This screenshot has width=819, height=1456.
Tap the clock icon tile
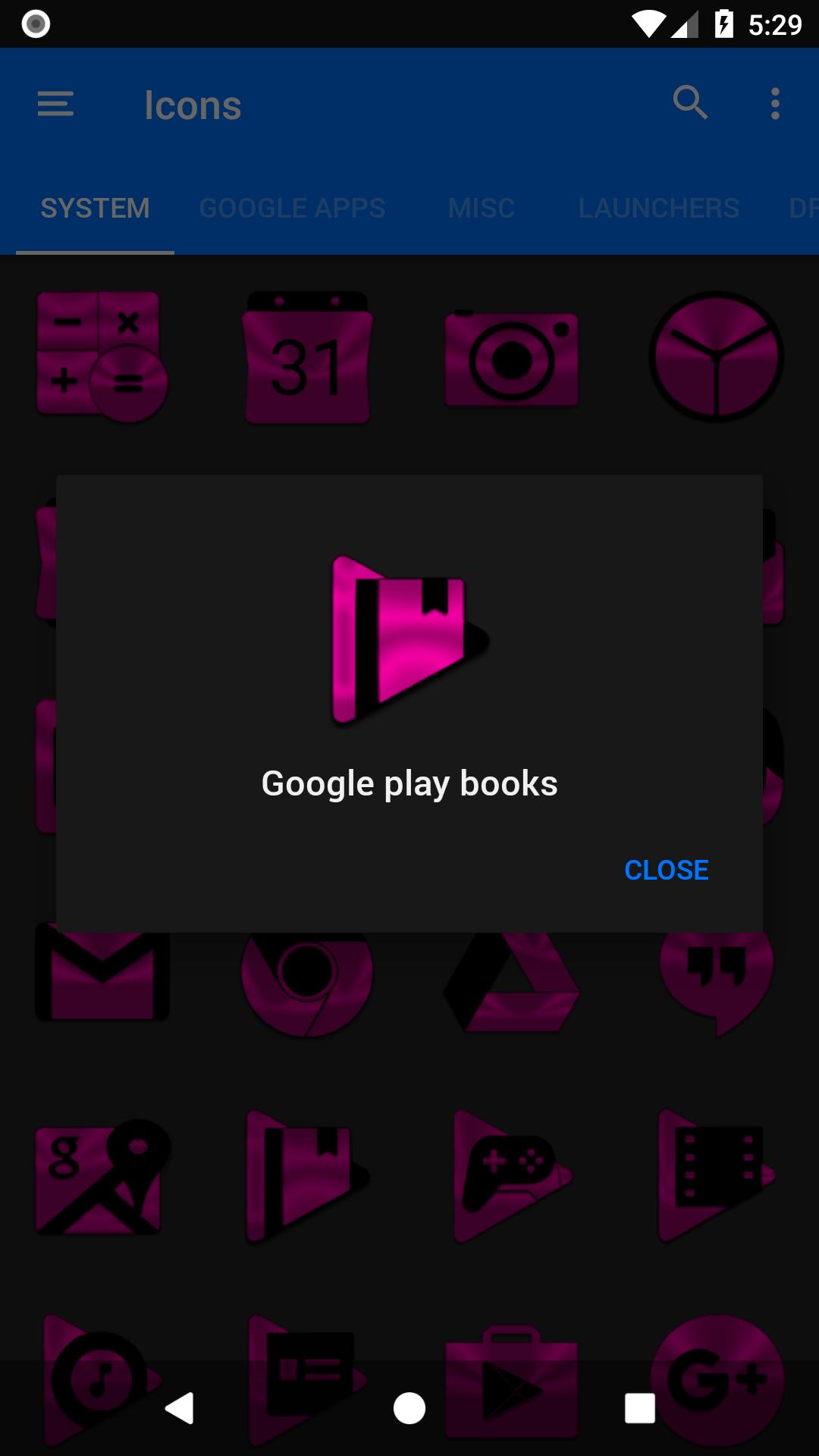[x=716, y=356]
